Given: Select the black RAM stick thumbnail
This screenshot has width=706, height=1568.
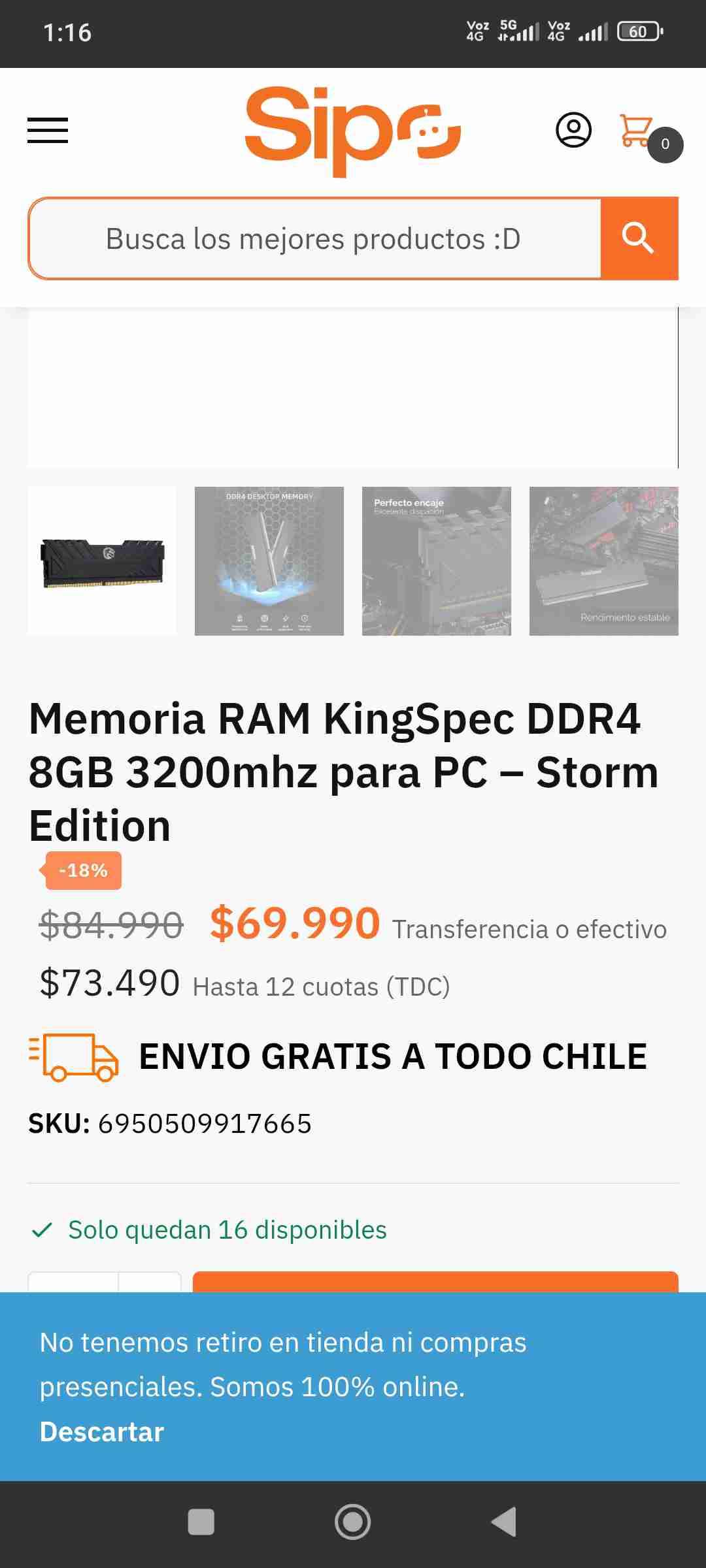Looking at the screenshot, I should [x=101, y=561].
